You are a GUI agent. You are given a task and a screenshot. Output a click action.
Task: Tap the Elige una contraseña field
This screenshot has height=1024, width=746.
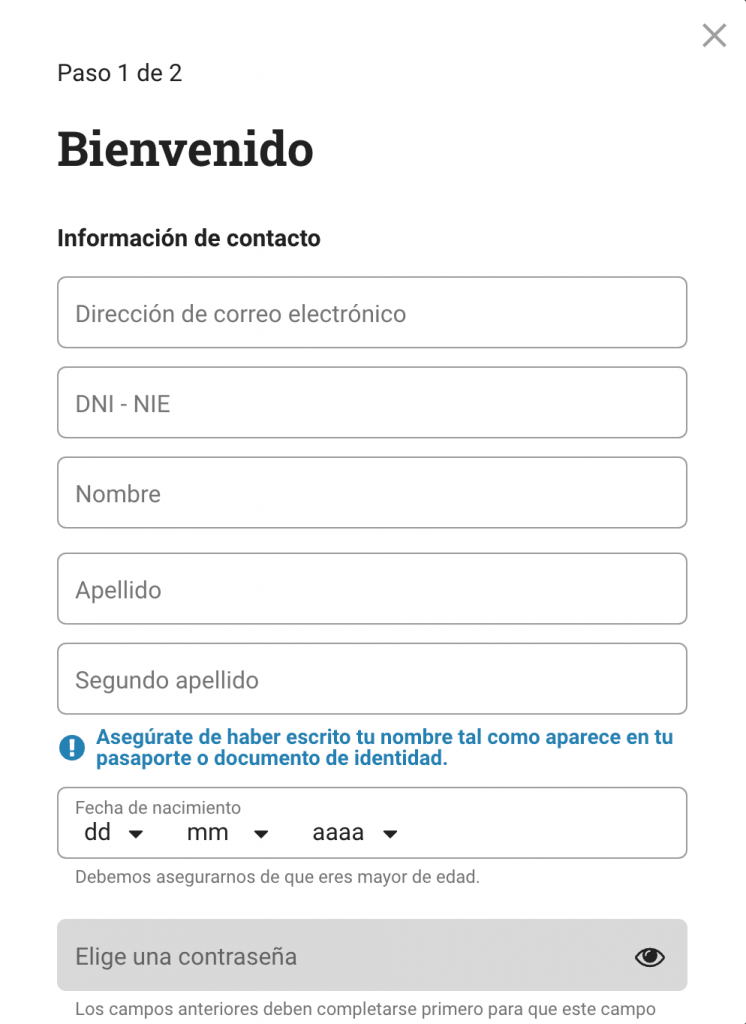[x=340, y=956]
